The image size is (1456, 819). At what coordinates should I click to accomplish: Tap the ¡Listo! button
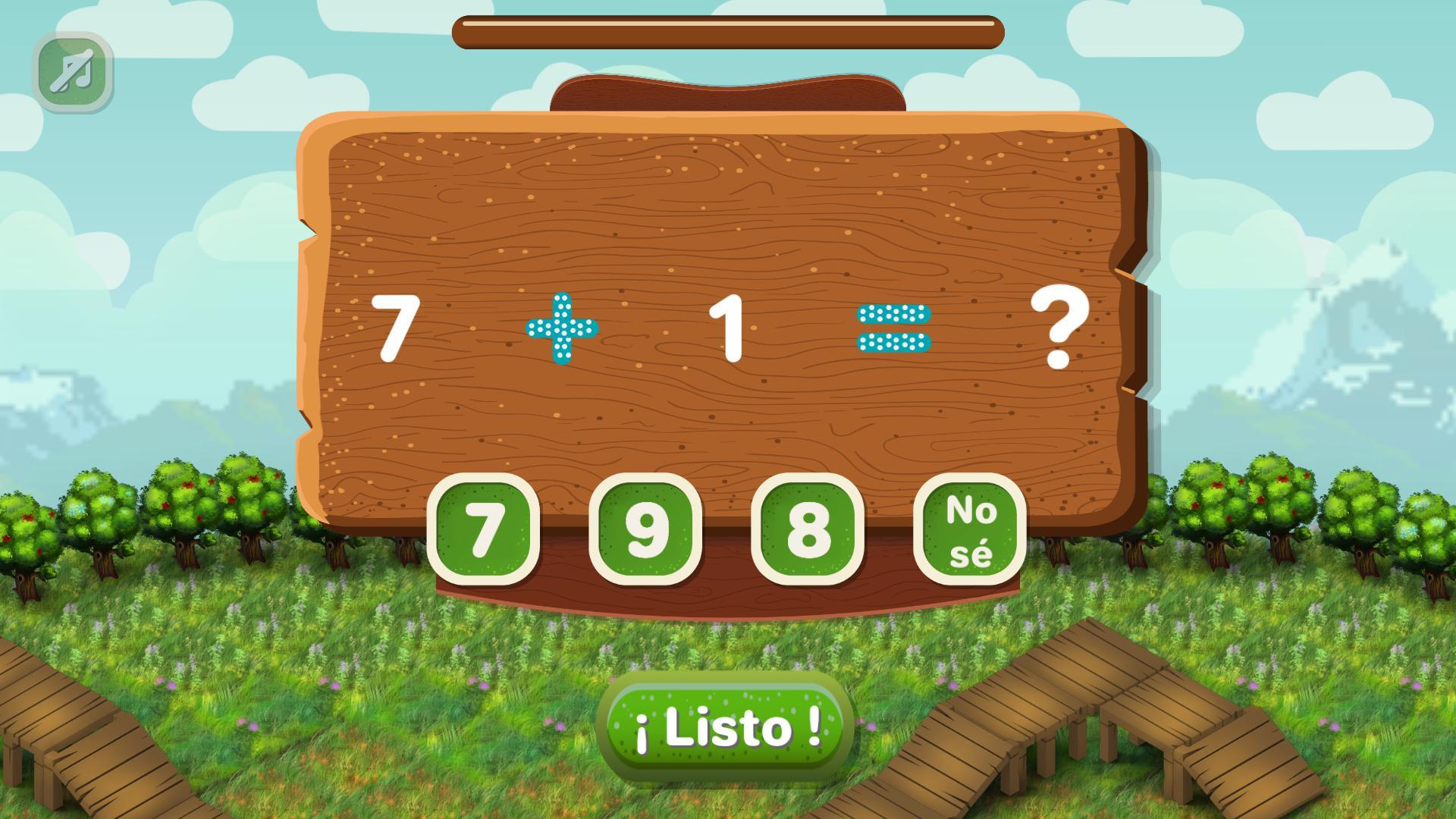726,727
